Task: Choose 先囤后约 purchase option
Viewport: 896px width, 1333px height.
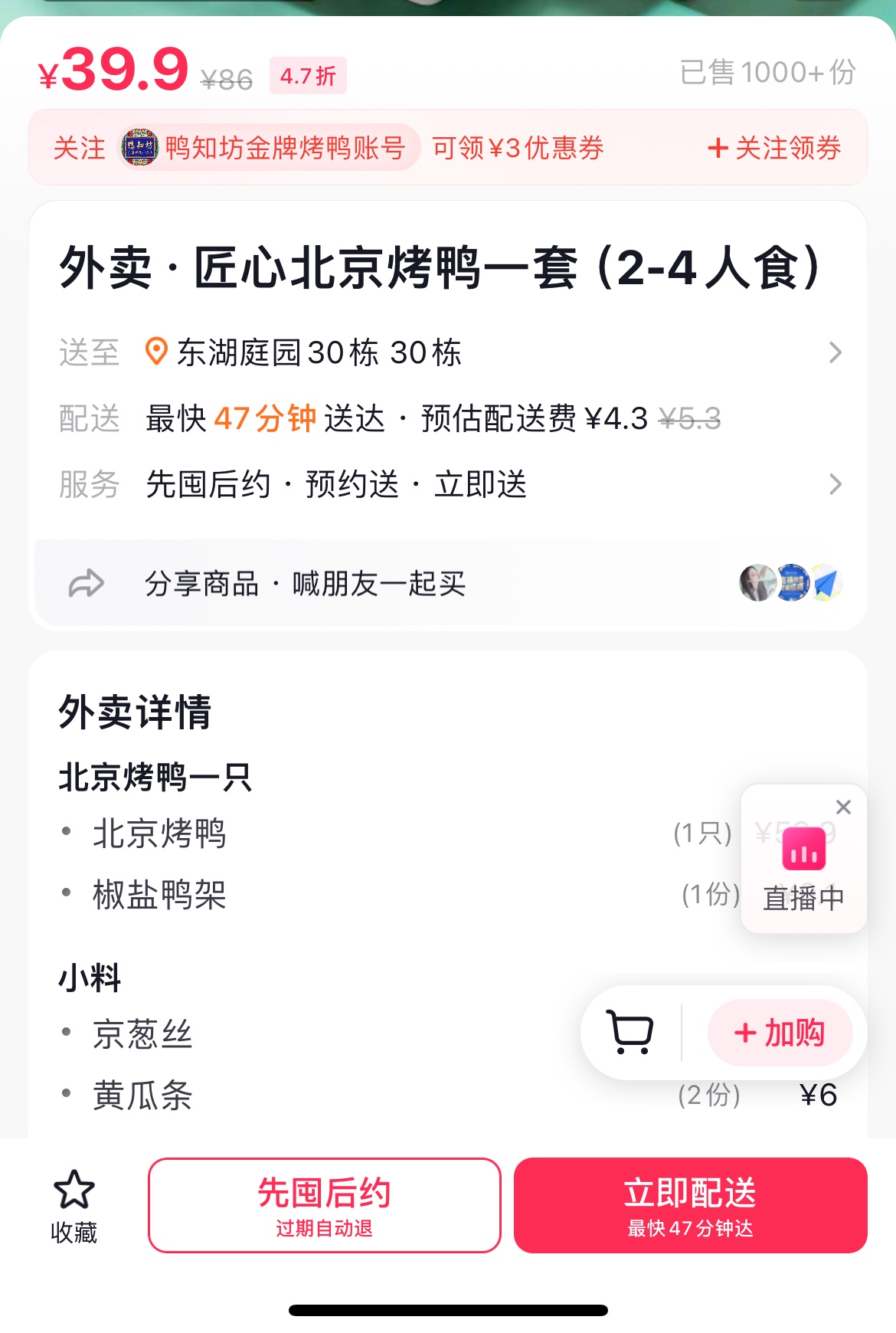Action: point(324,1205)
